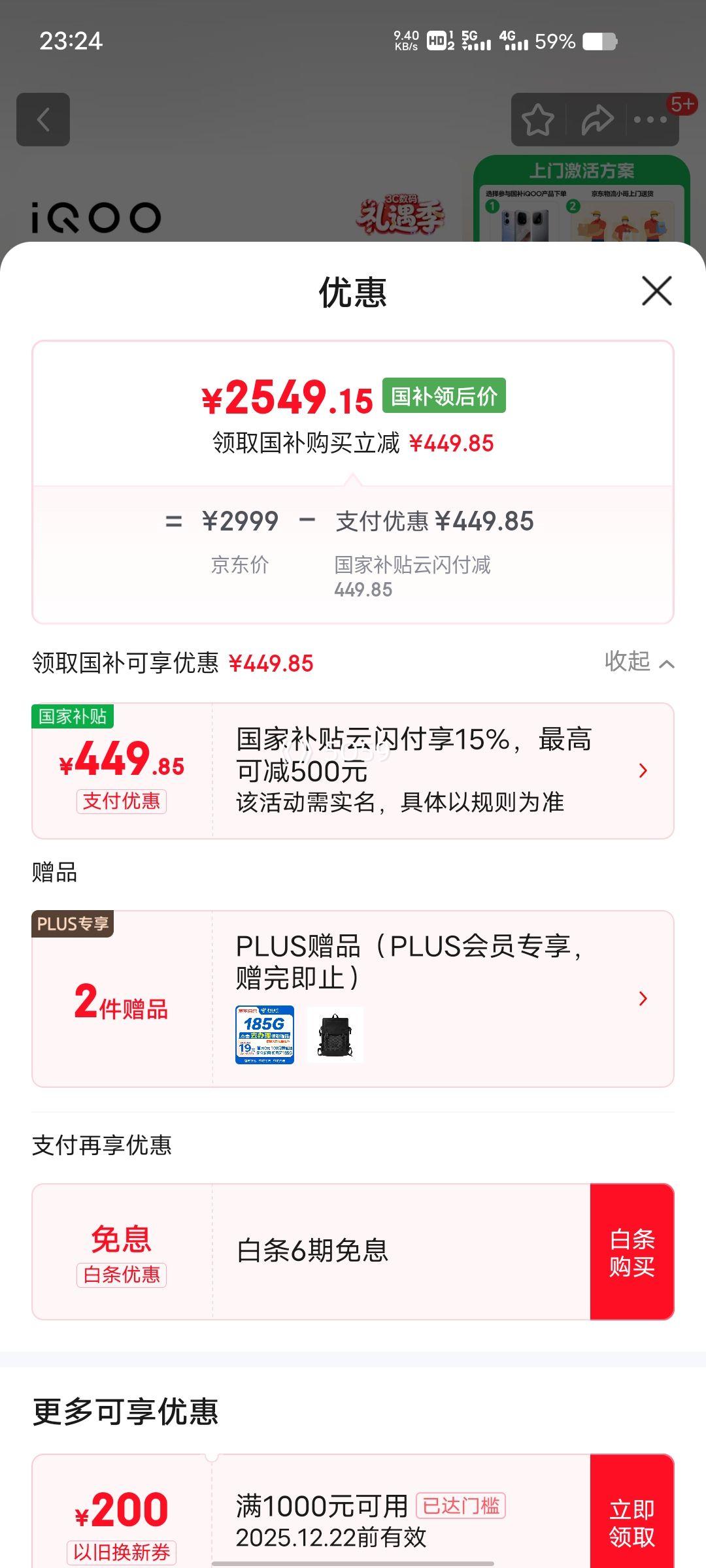The height and width of the screenshot is (1568, 706).
Task: Open the share icon
Action: [596, 120]
